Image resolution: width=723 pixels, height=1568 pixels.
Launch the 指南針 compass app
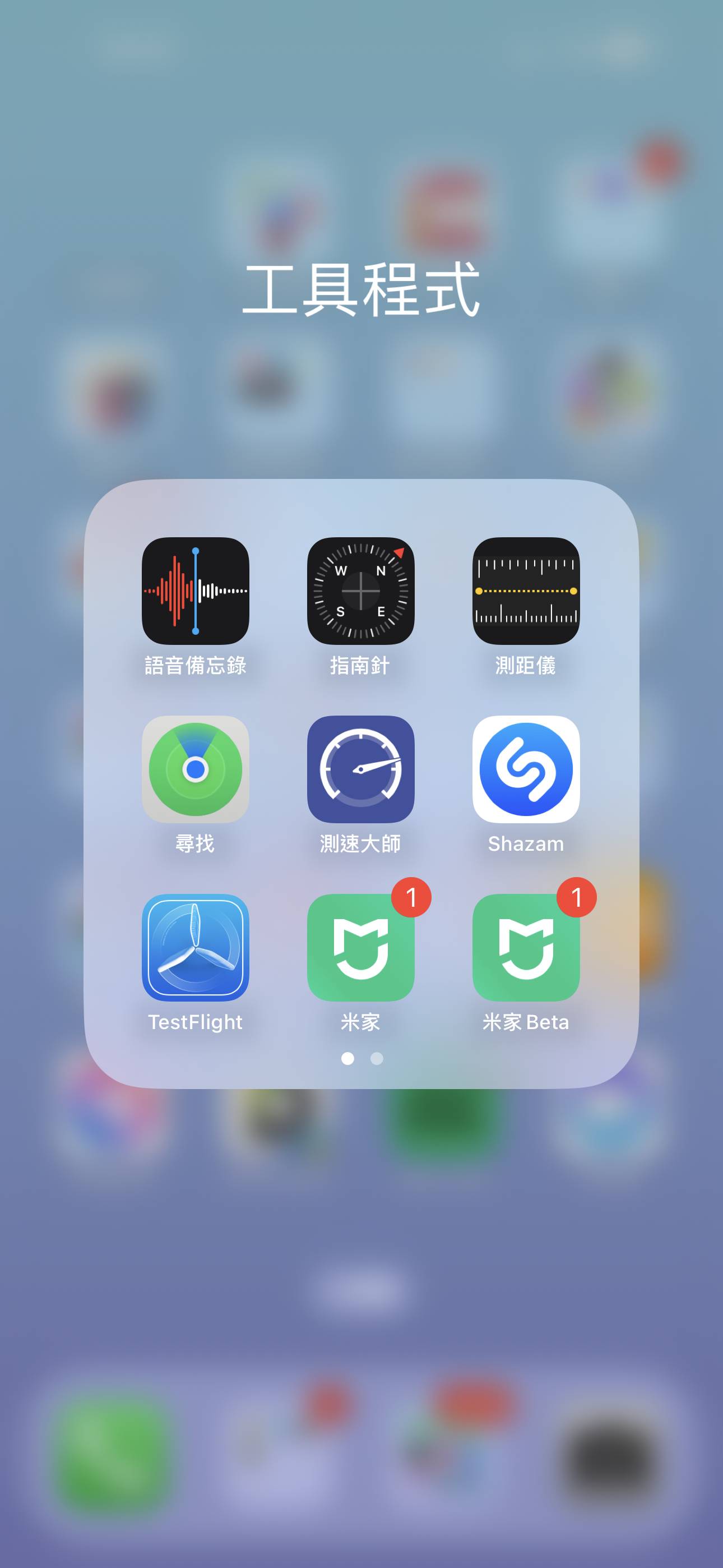[360, 591]
